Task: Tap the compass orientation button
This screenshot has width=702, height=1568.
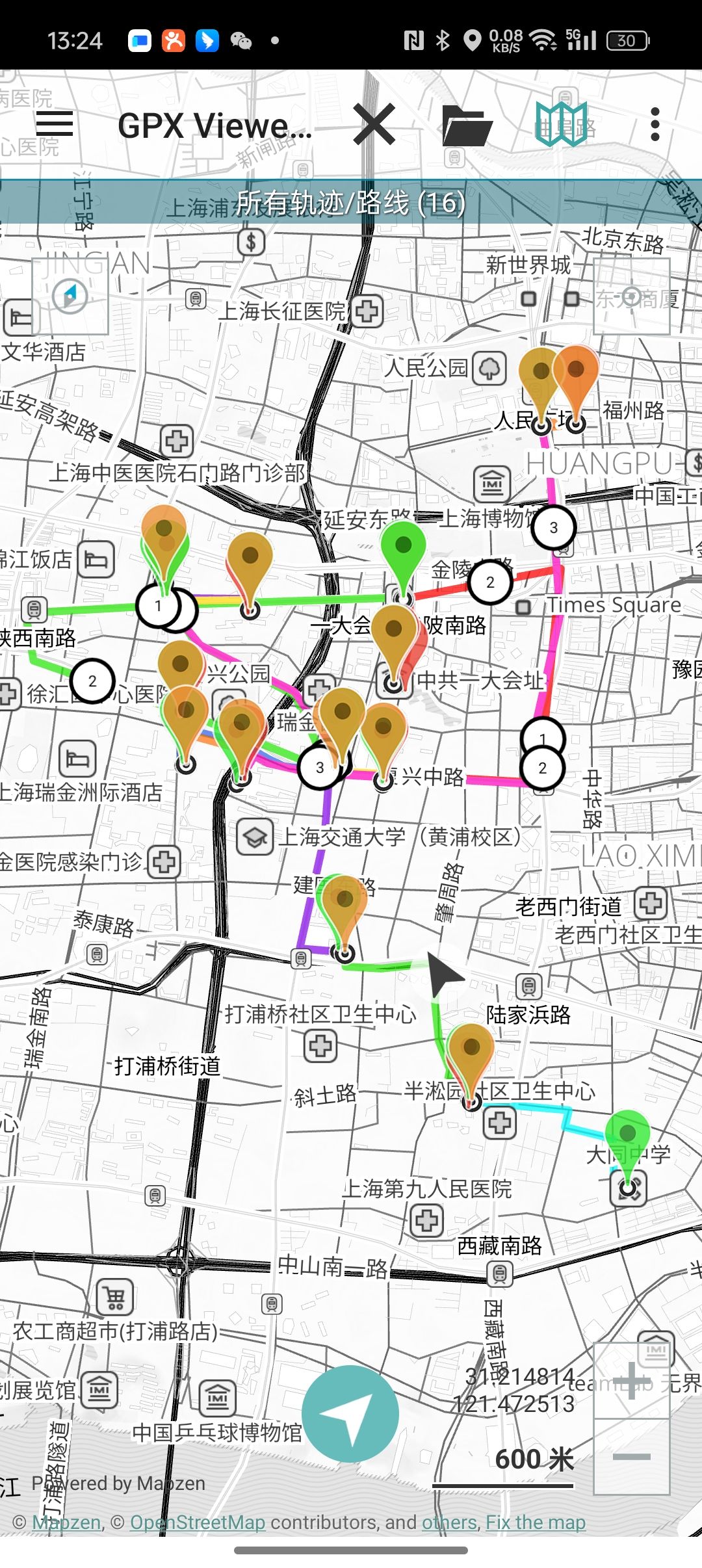Action: (x=70, y=296)
